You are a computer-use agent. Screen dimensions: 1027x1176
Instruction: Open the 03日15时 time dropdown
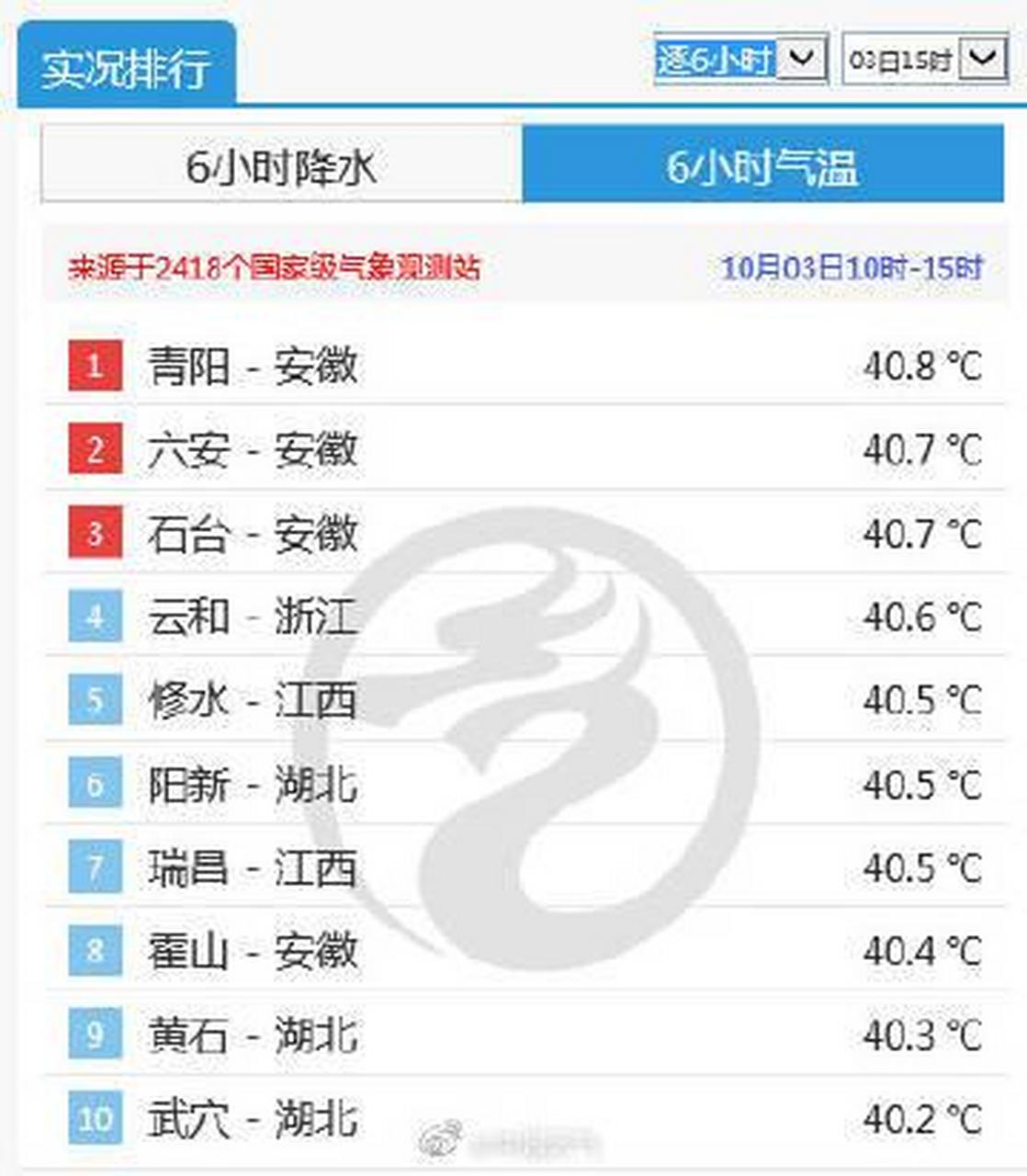pos(924,61)
